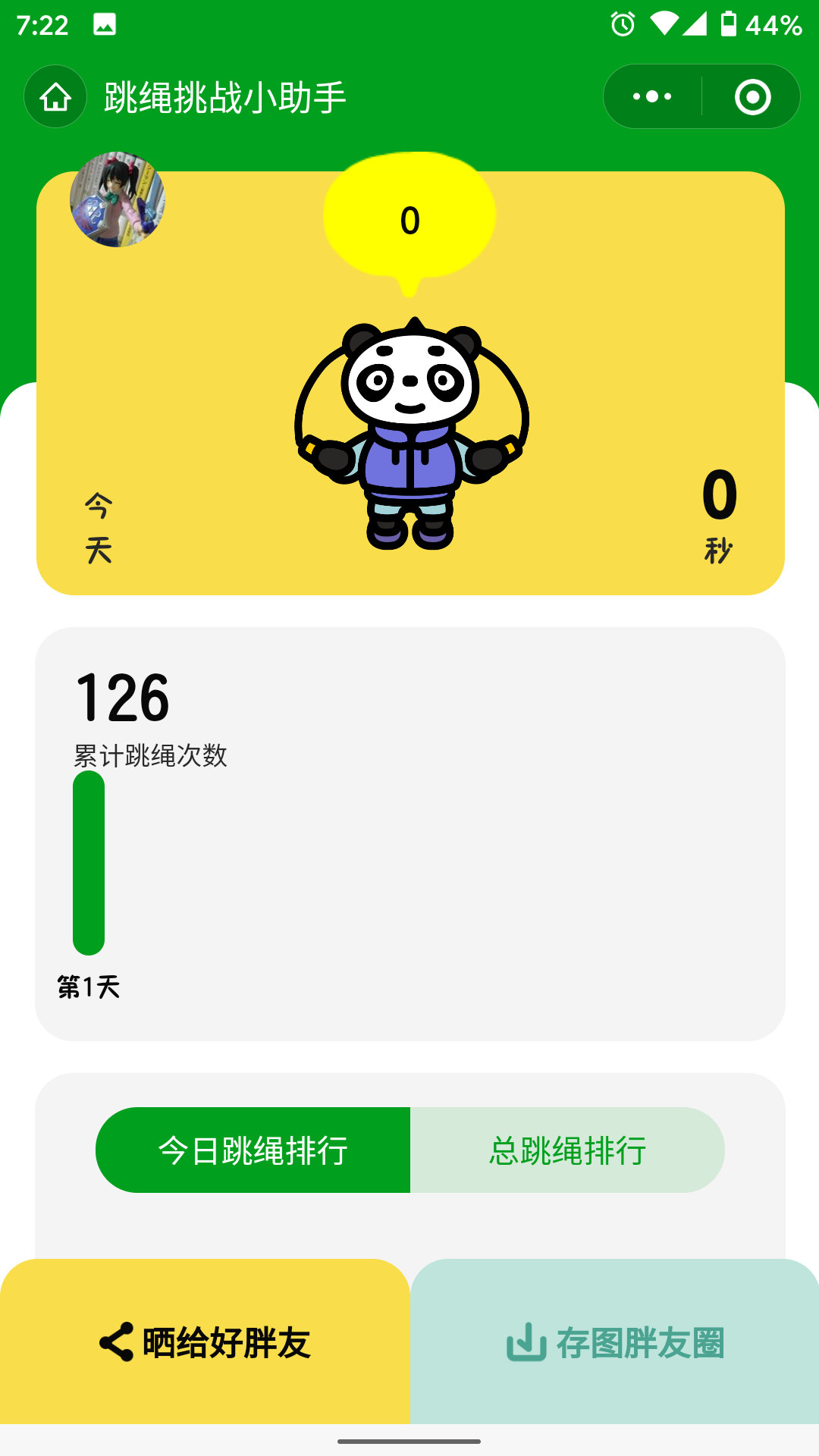Close the mini program via circle icon

(x=752, y=97)
